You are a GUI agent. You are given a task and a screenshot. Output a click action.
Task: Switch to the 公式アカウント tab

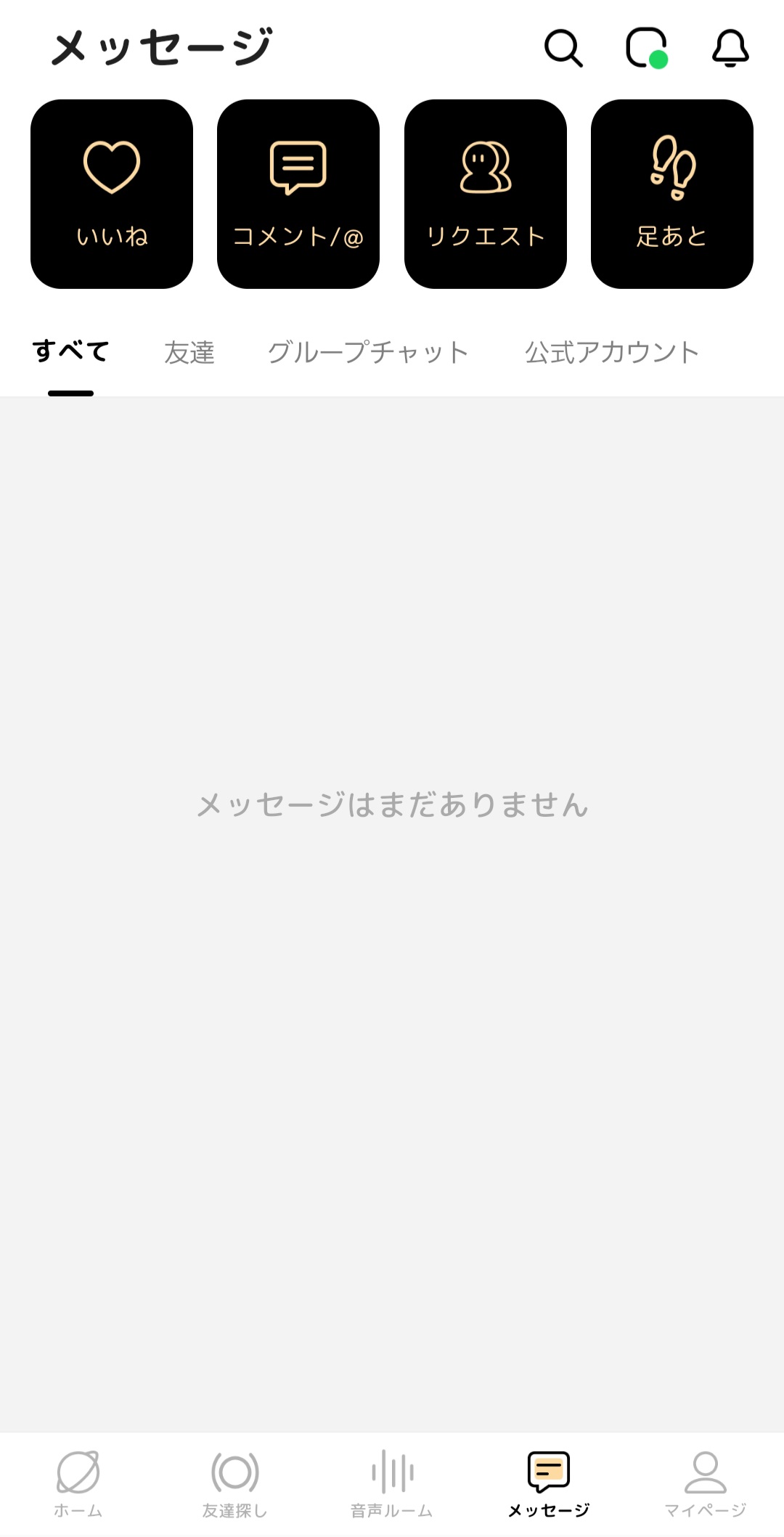pyautogui.click(x=612, y=353)
